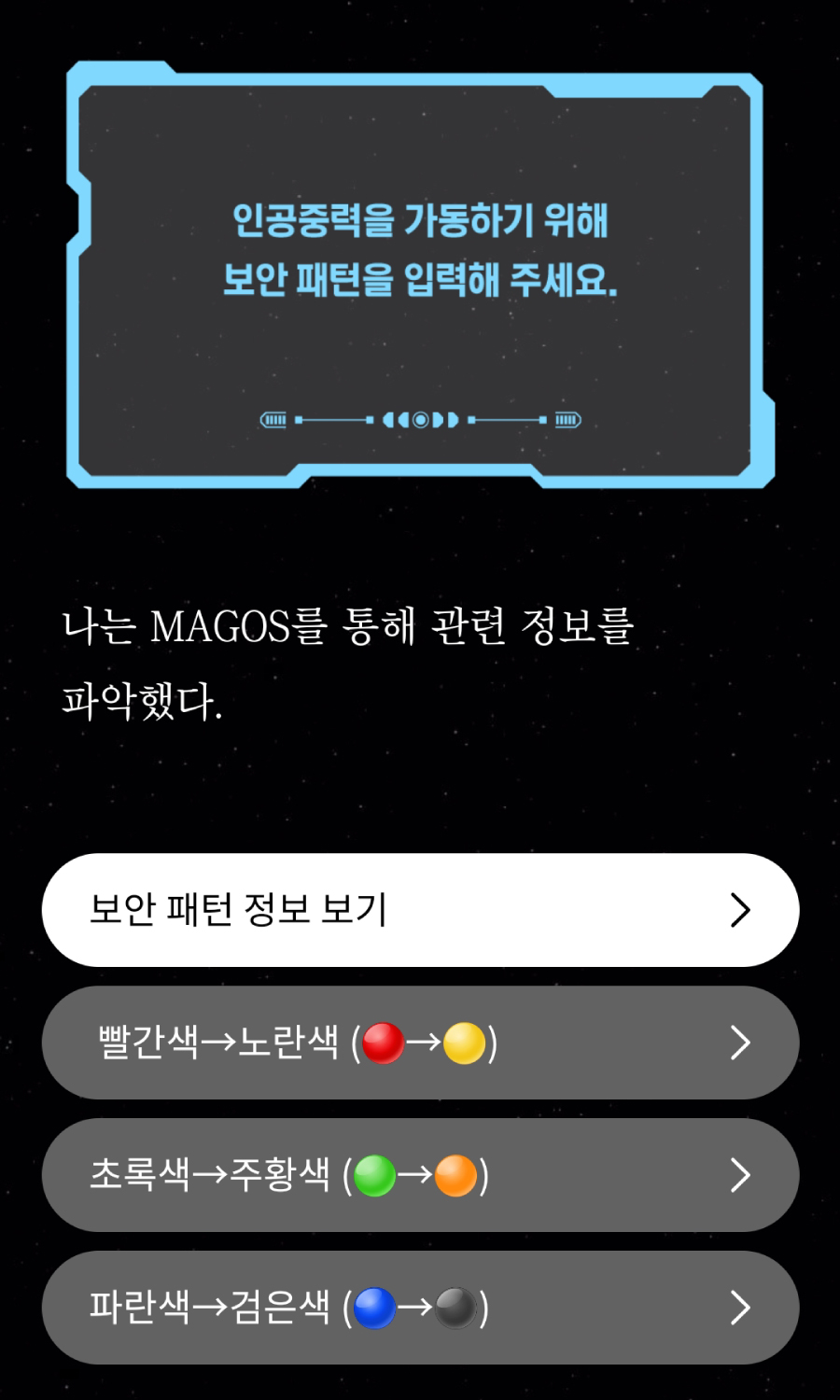This screenshot has height=1400, width=840.
Task: Select the 빨간색→노란색 pattern choice
Action: pos(420,1042)
